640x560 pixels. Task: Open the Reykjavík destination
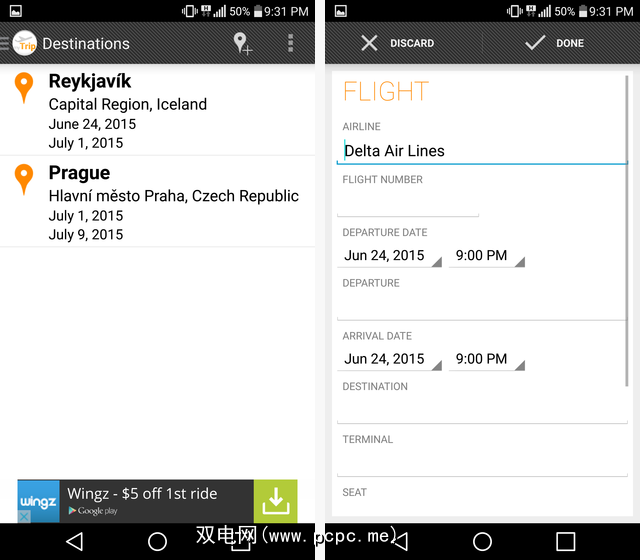pyautogui.click(x=160, y=110)
